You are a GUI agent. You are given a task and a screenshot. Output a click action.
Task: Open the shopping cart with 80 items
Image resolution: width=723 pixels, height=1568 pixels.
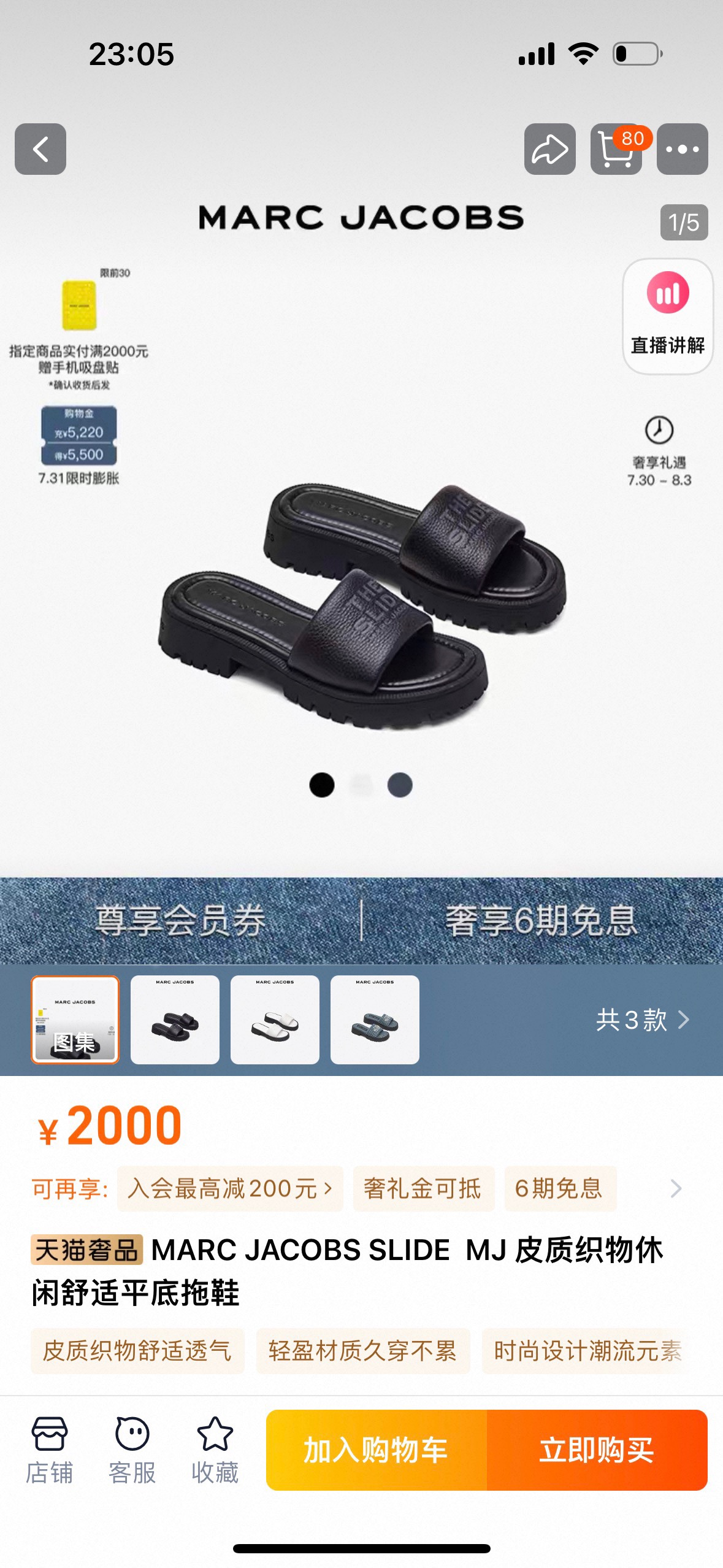coord(616,149)
